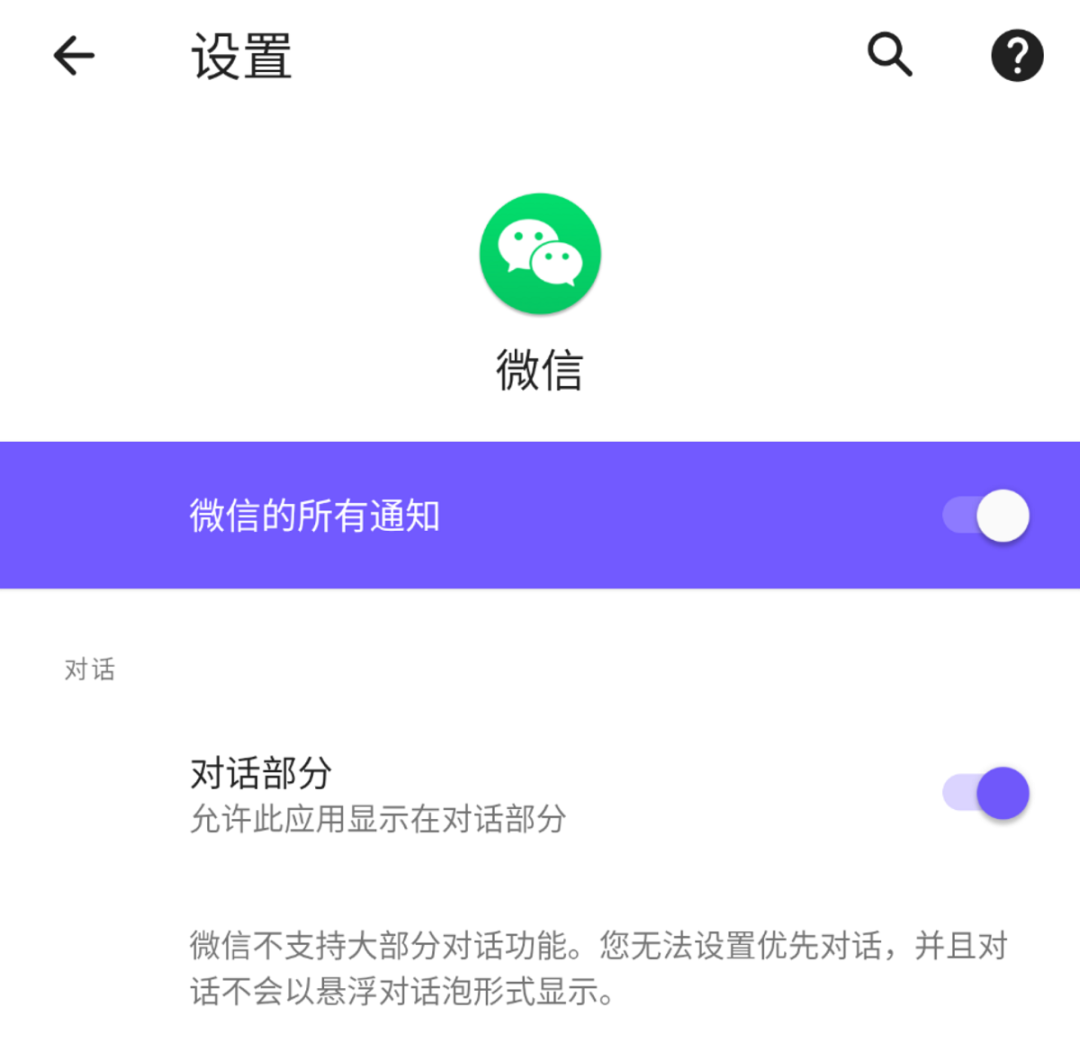Open settings search
Viewport: 1080px width, 1043px height.
click(x=889, y=55)
